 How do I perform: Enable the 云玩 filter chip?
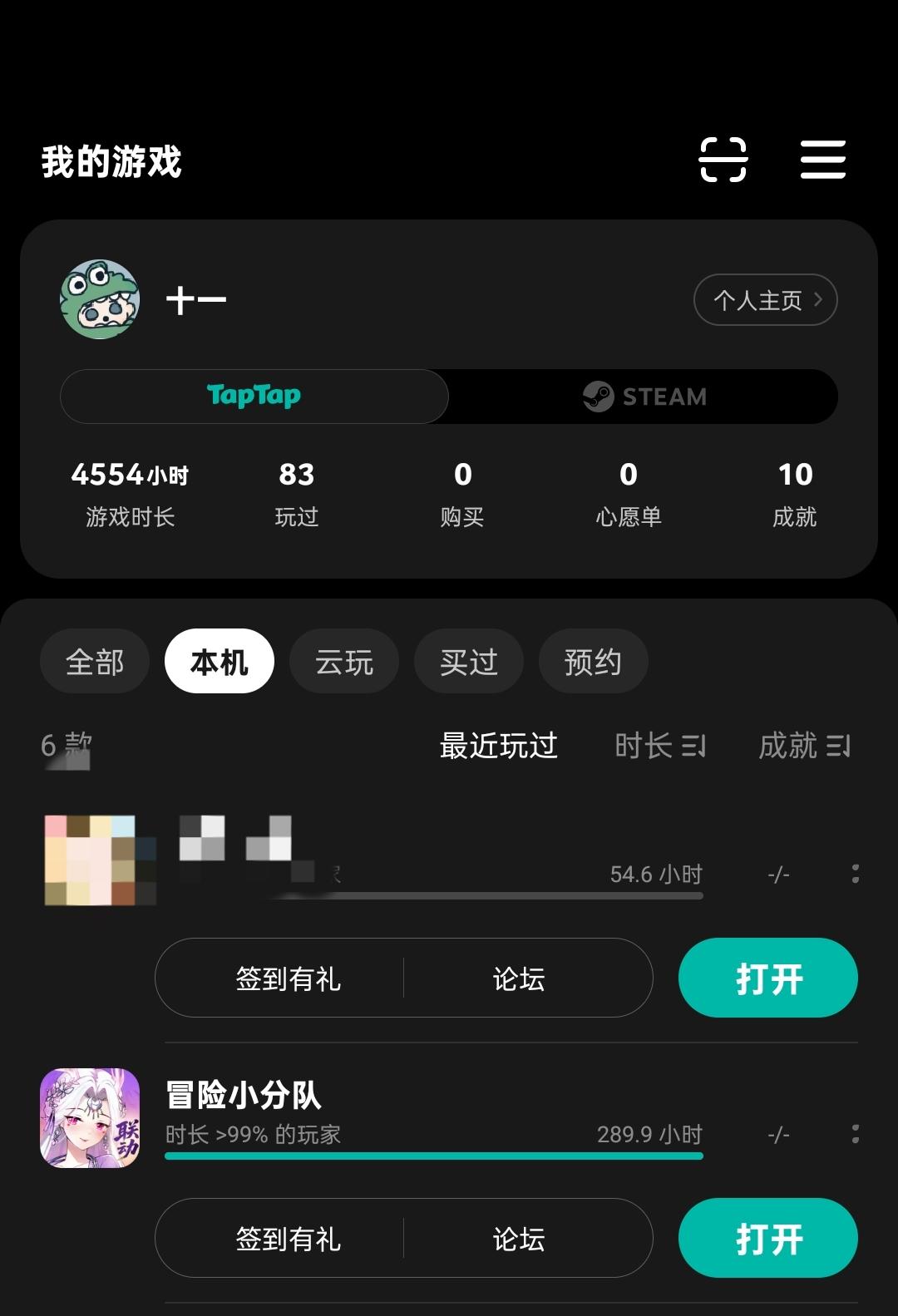[343, 661]
